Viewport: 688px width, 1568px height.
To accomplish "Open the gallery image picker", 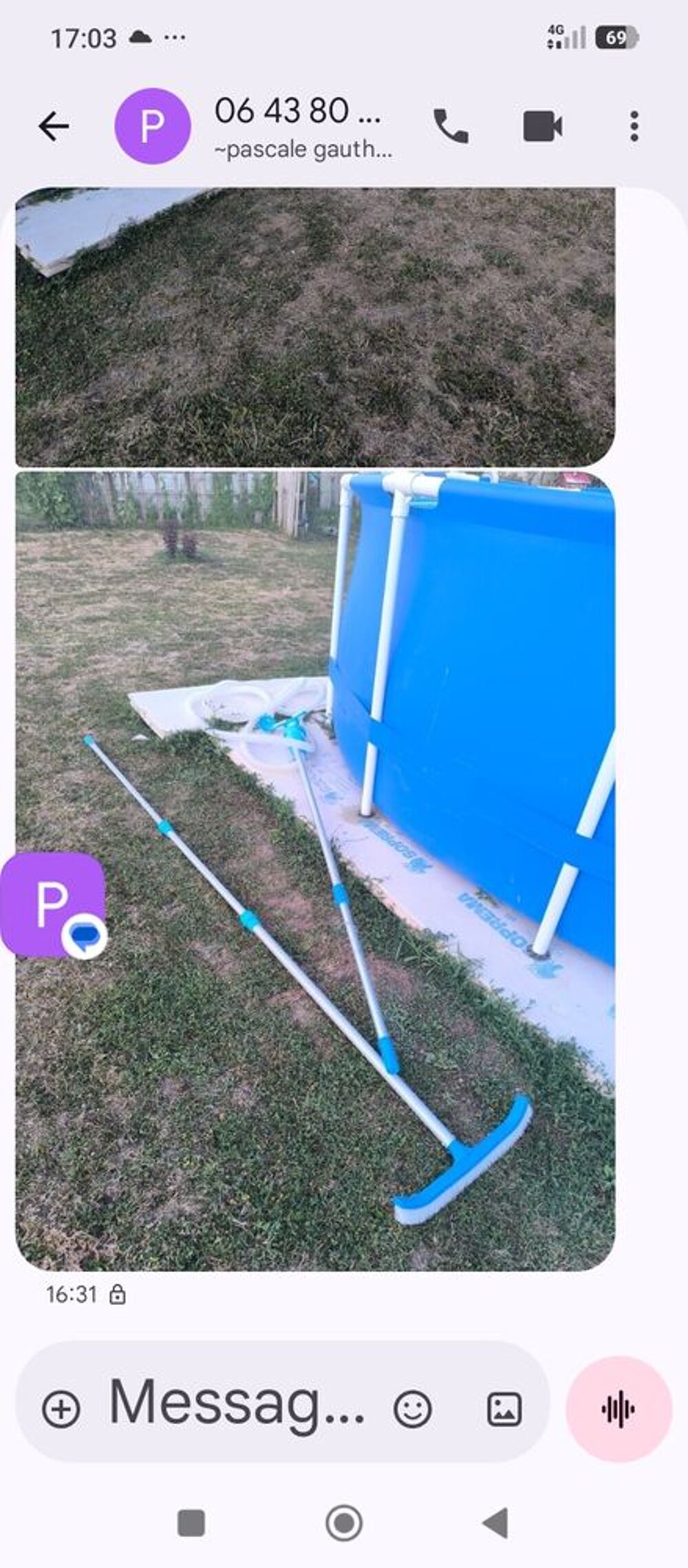I will [504, 1409].
